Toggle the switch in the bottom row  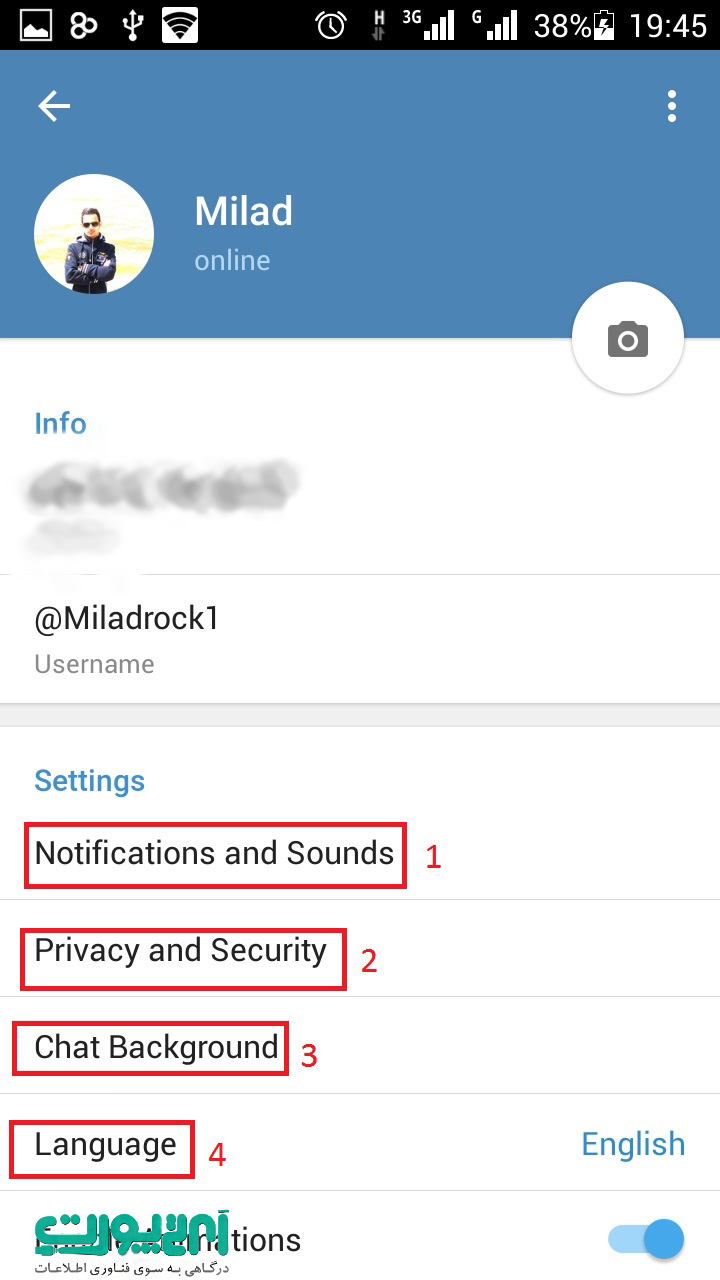647,1240
